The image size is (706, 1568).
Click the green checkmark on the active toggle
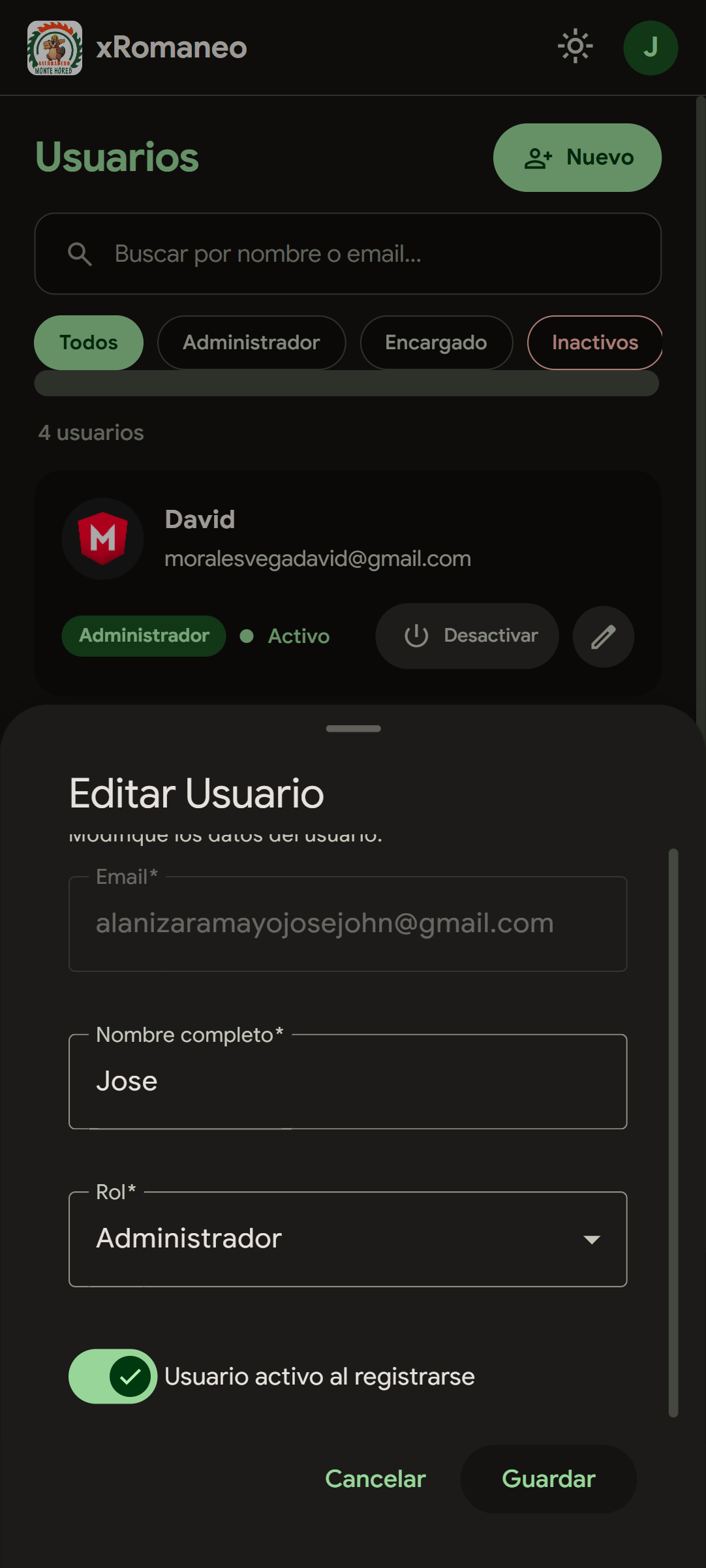(131, 1376)
